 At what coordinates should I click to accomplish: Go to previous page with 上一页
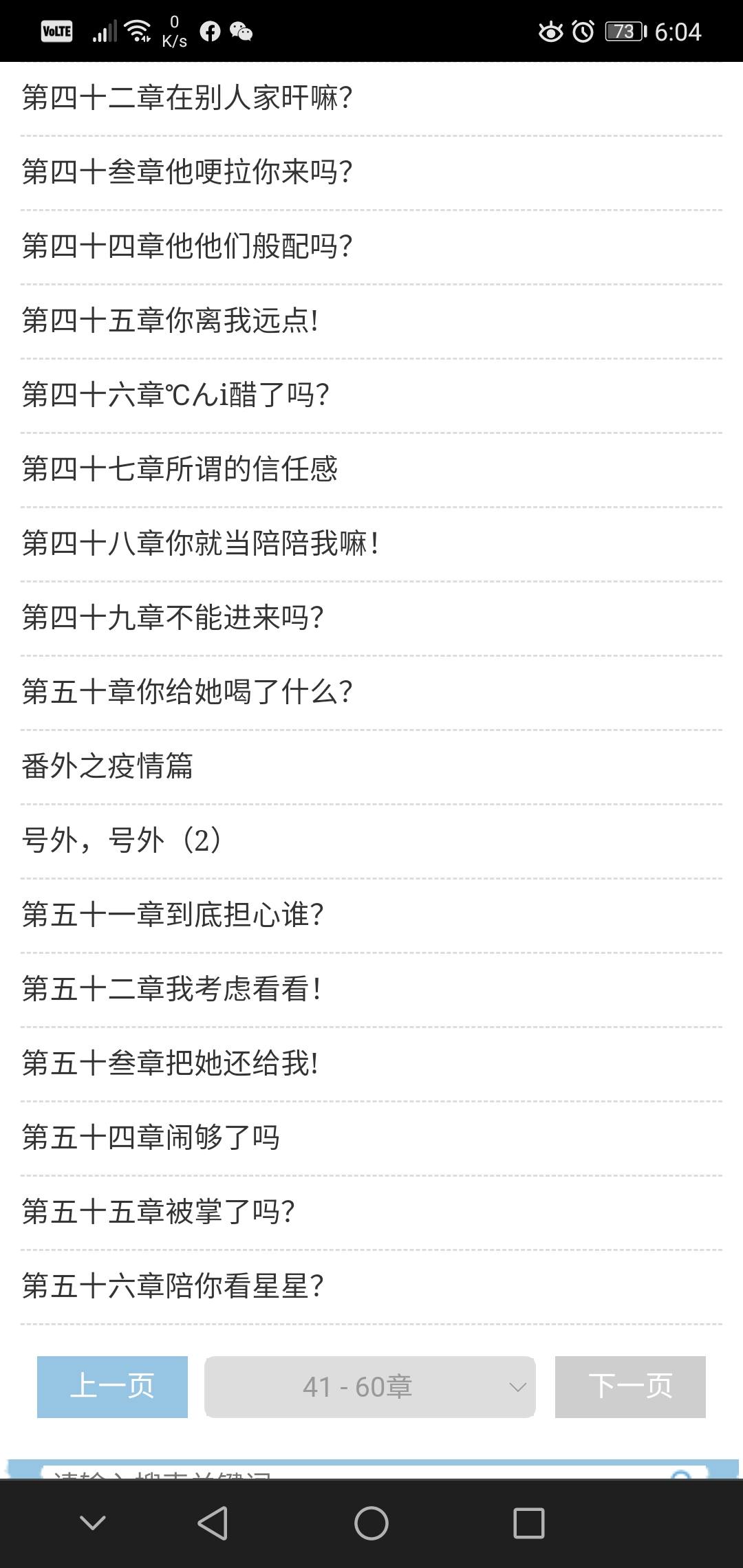pyautogui.click(x=112, y=1387)
